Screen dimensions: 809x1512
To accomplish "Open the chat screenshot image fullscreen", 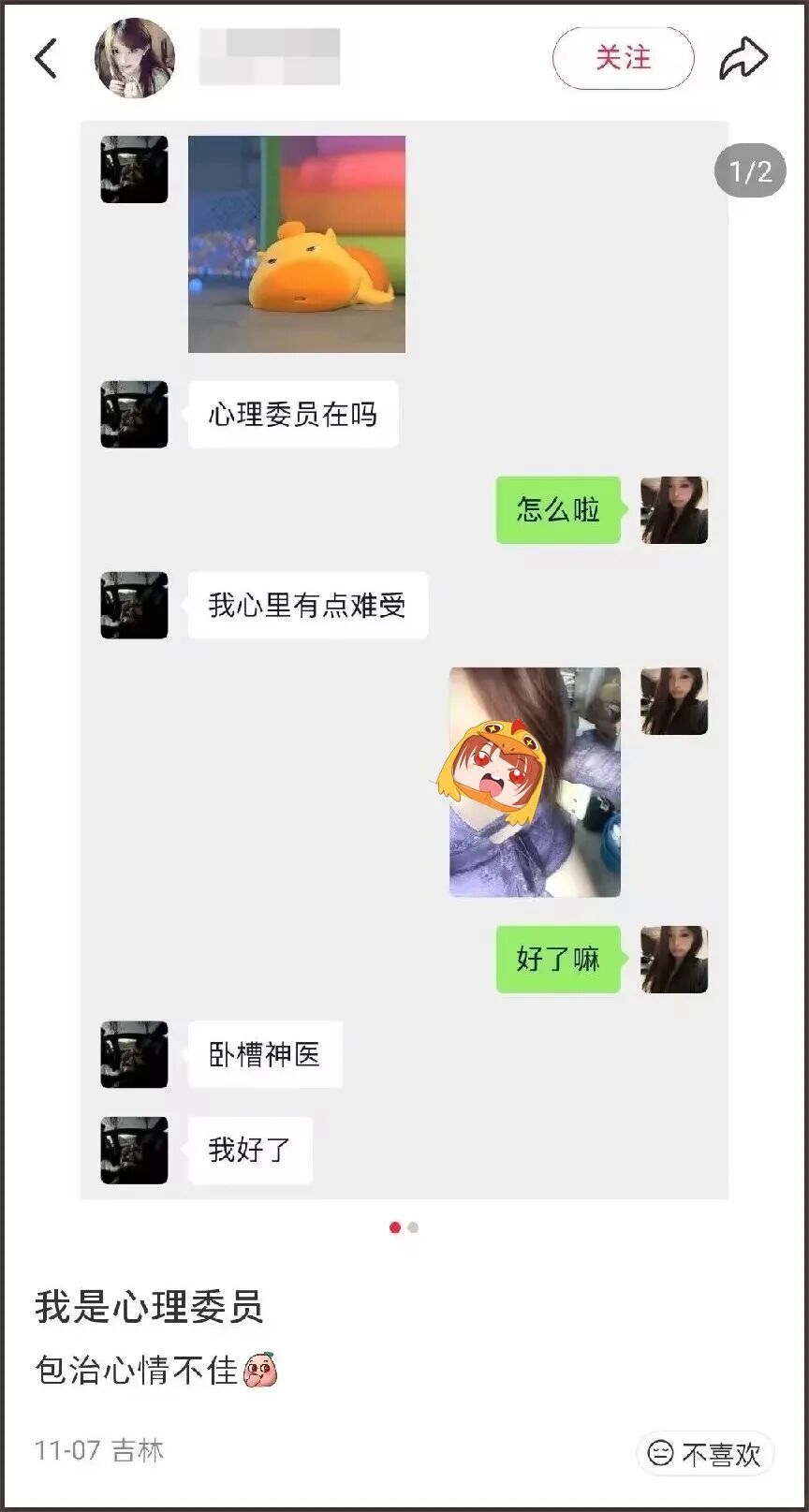I will pyautogui.click(x=404, y=660).
